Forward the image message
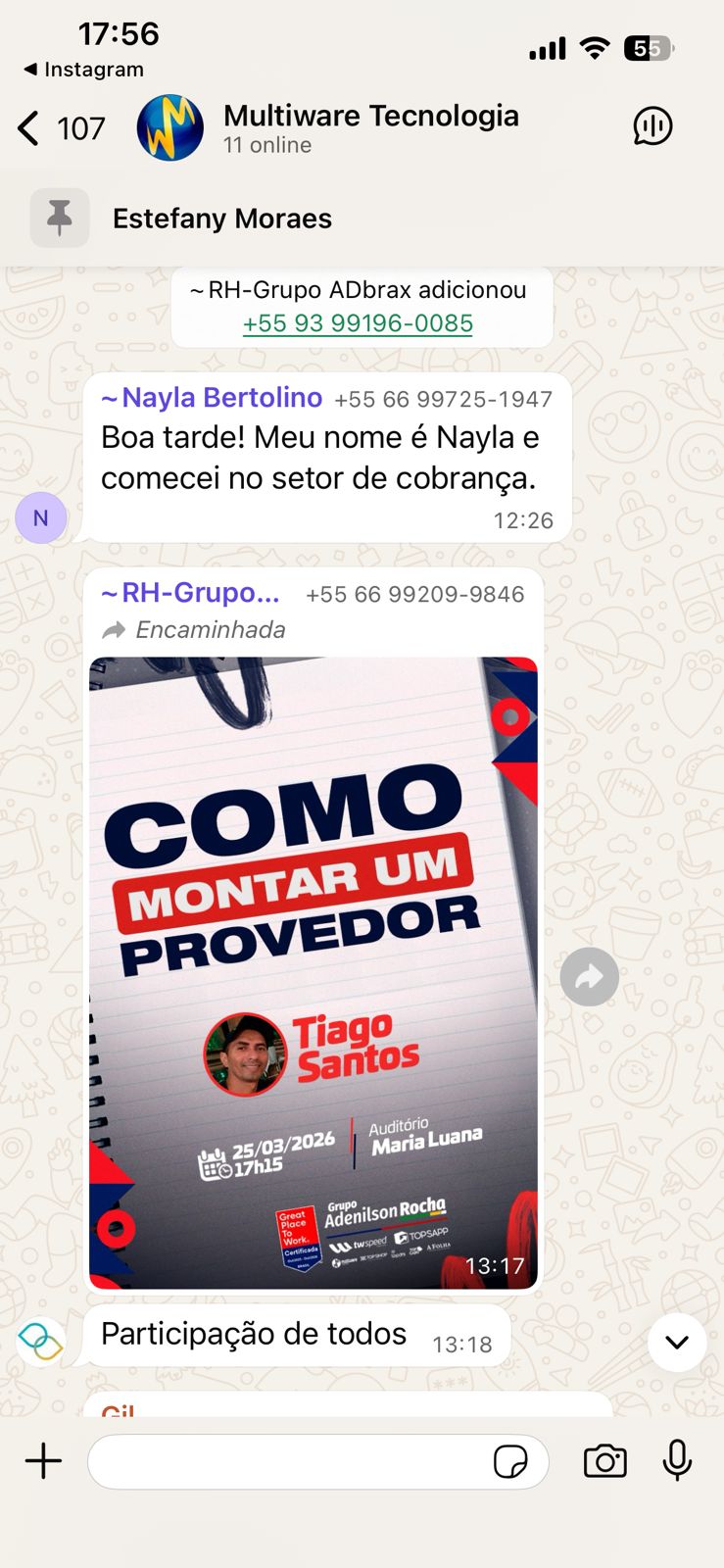This screenshot has width=724, height=1568. pos(589,976)
